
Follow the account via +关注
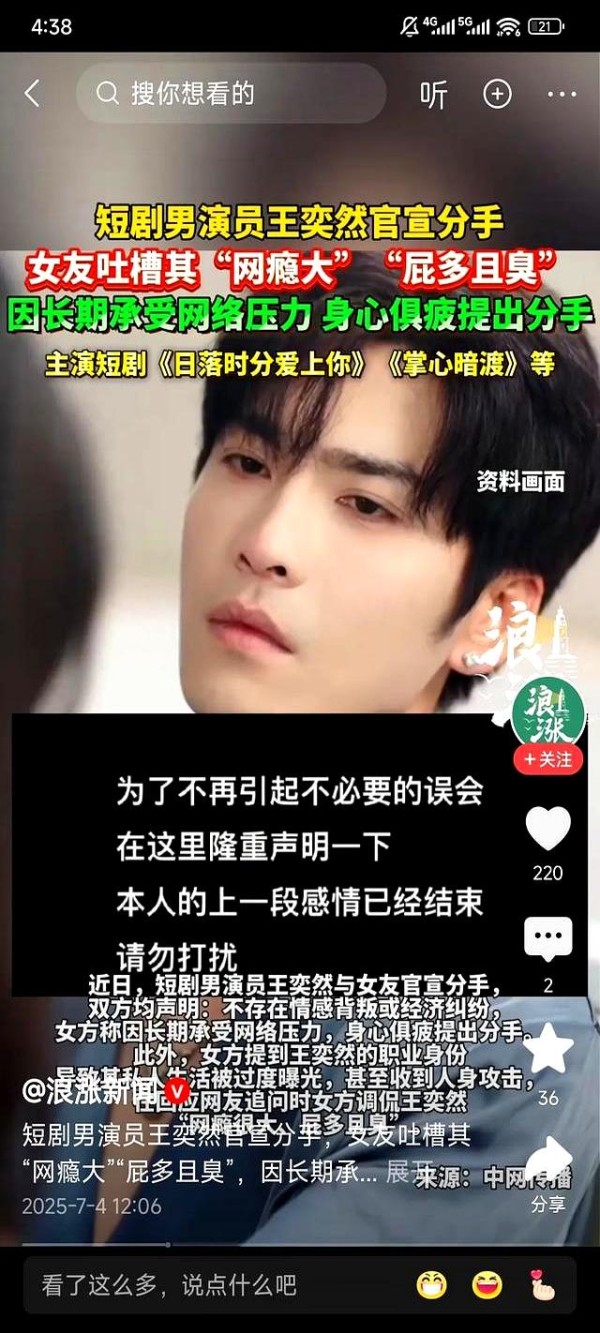(548, 759)
